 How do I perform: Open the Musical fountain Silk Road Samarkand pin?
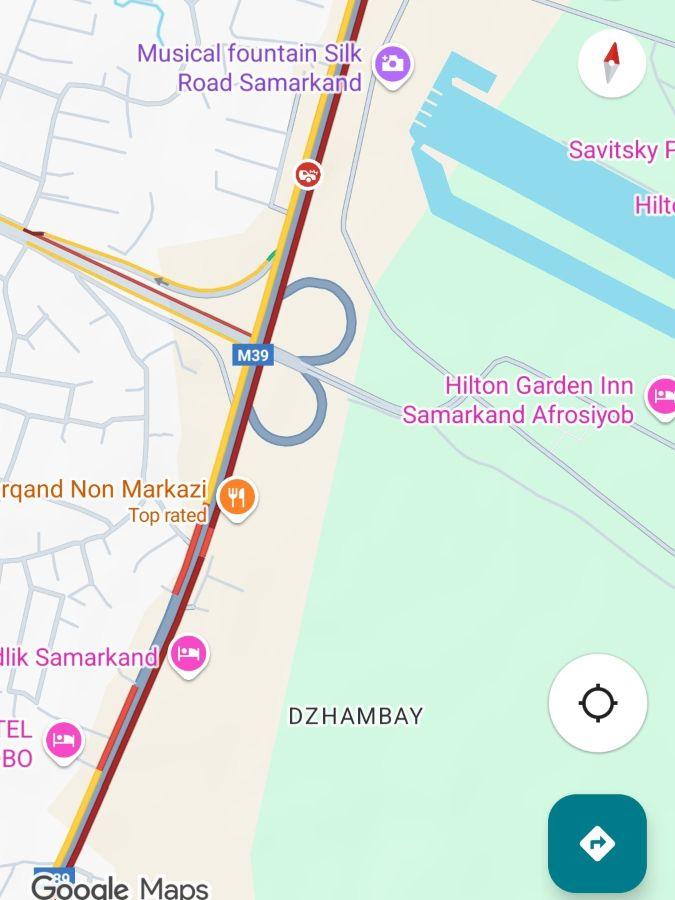[x=393, y=65]
